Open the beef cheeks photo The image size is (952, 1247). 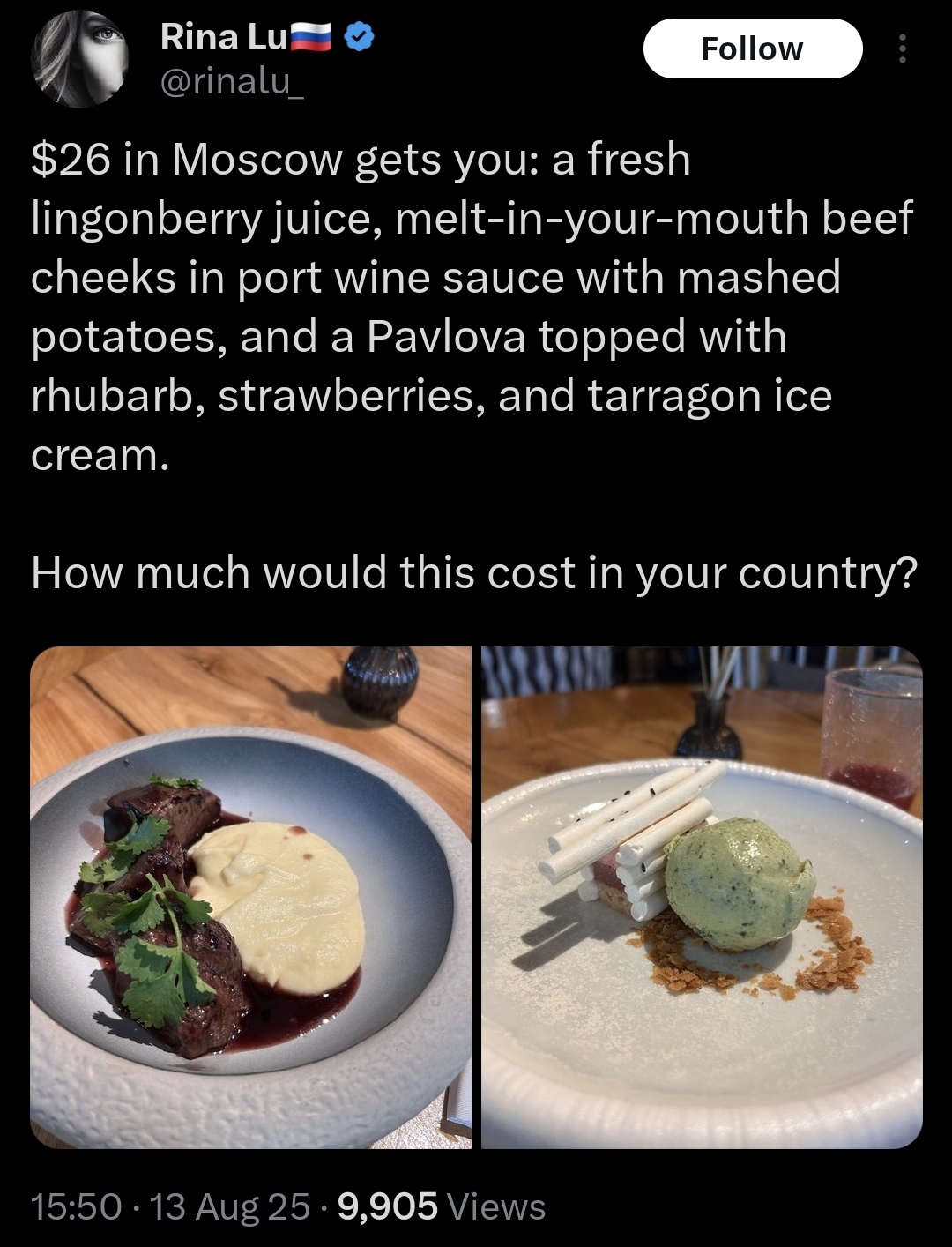(251, 897)
